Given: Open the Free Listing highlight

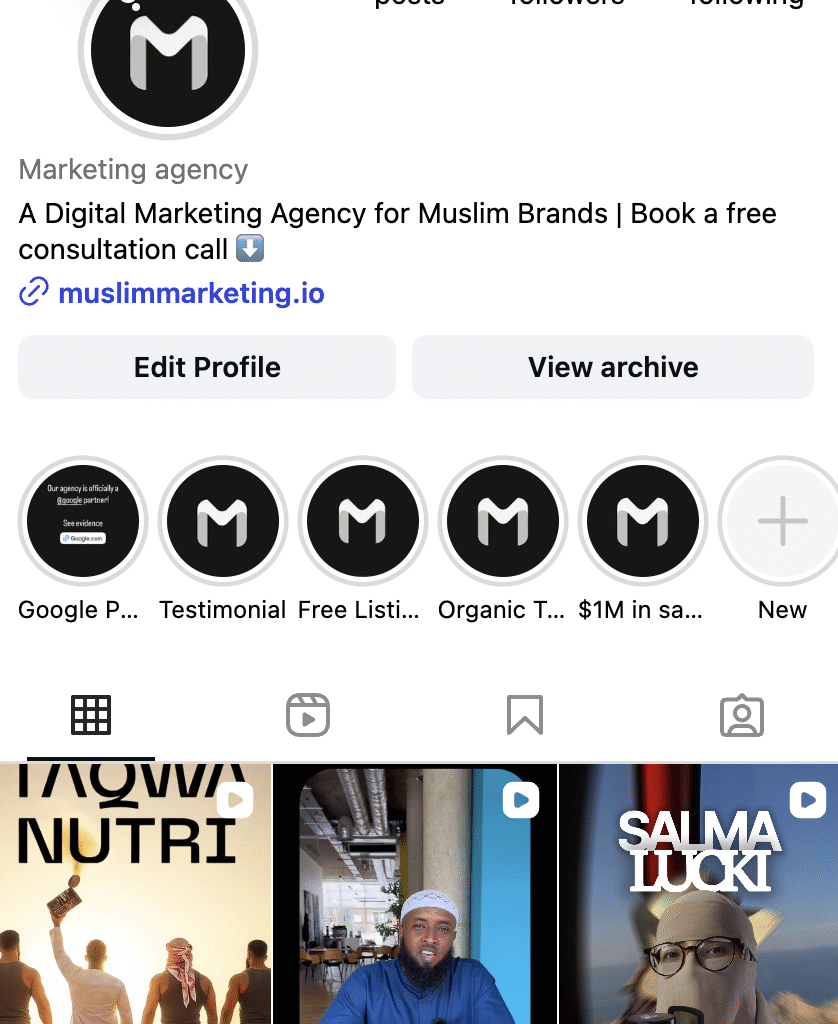Looking at the screenshot, I should click(x=362, y=521).
